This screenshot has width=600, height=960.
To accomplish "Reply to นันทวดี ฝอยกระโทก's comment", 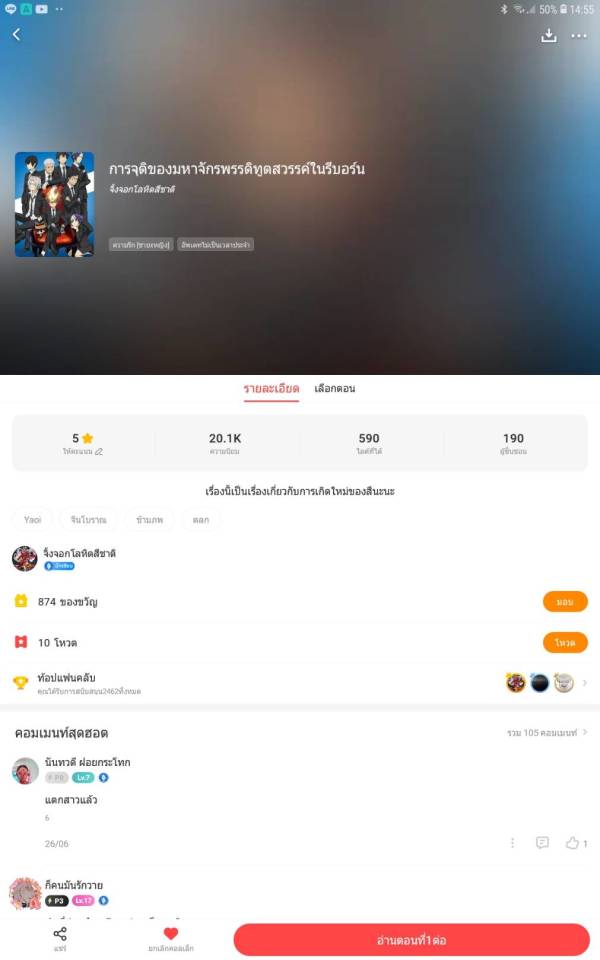I will click(542, 843).
